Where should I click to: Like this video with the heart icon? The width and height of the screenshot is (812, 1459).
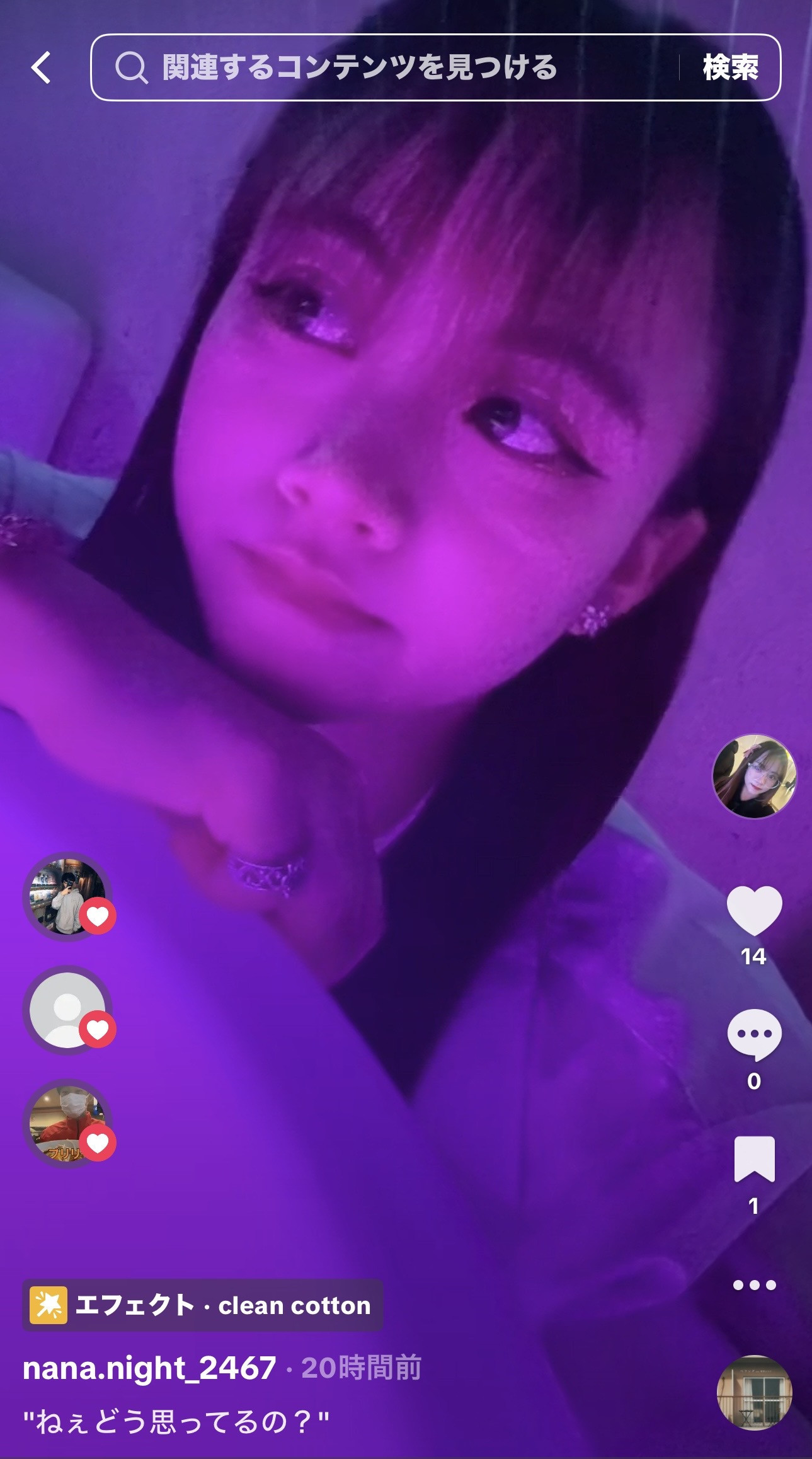[x=753, y=911]
